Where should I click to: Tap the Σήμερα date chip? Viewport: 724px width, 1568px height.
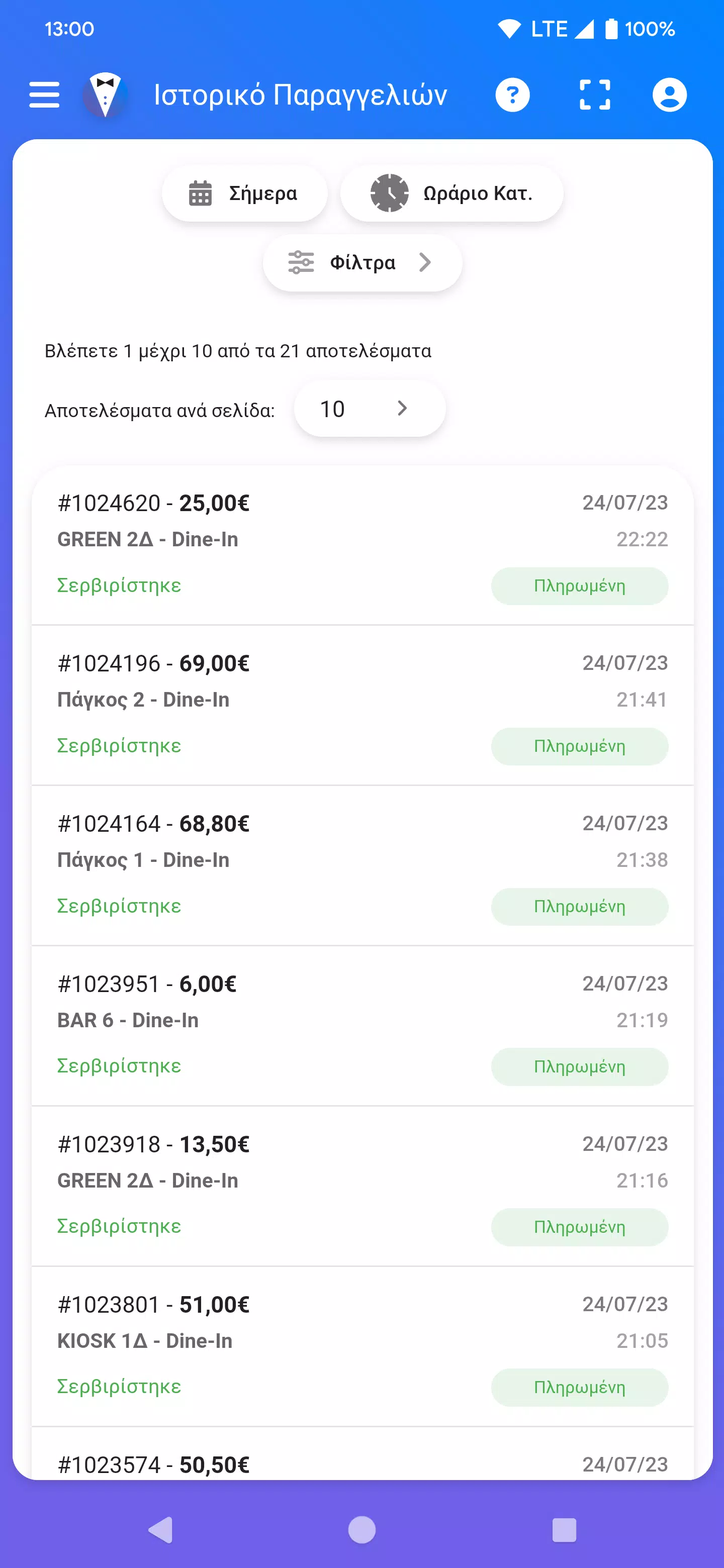(x=245, y=193)
